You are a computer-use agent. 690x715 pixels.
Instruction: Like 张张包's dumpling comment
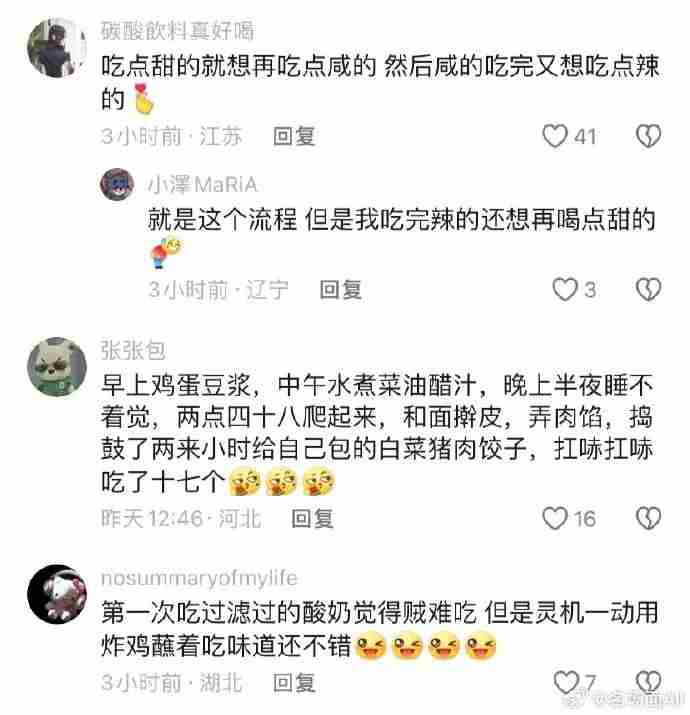click(x=554, y=517)
